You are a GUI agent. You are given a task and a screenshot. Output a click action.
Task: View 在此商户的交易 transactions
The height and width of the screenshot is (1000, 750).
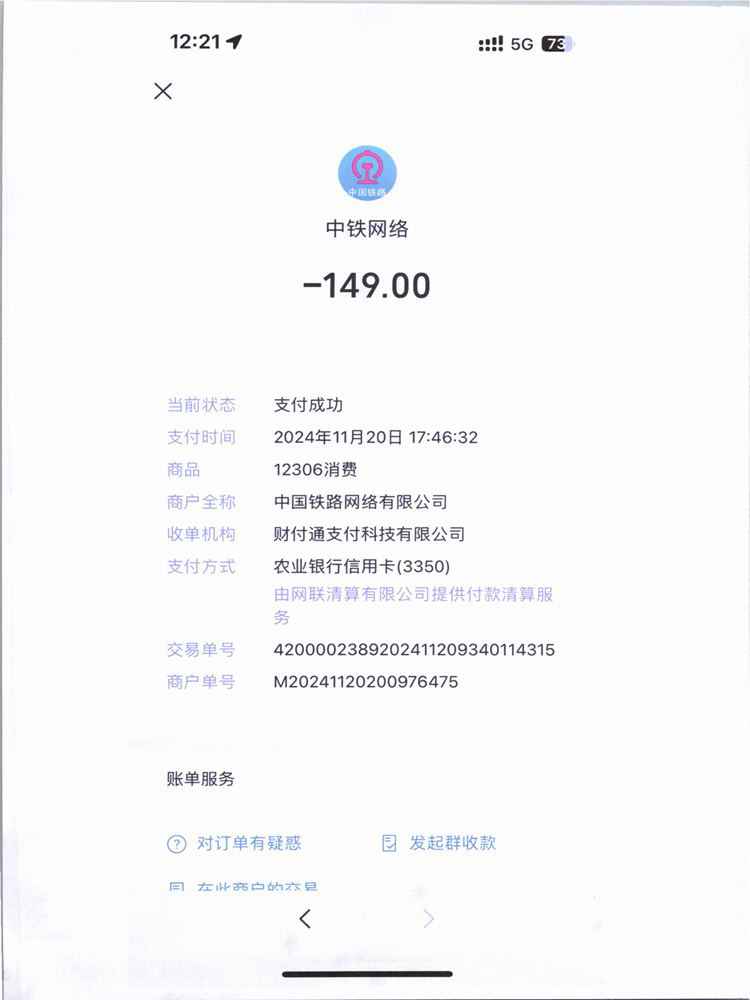(243, 888)
